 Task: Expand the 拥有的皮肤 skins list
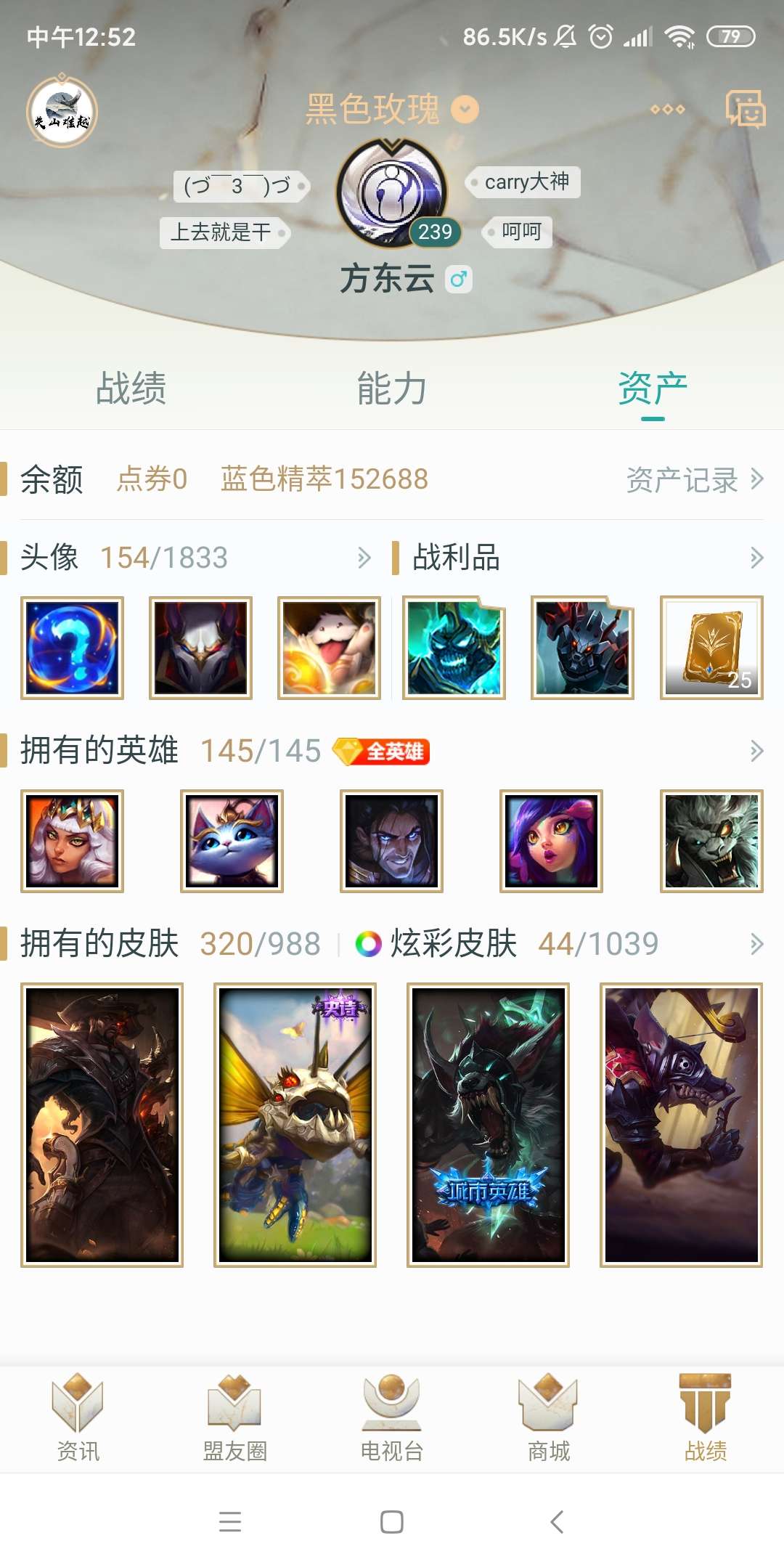tap(756, 944)
